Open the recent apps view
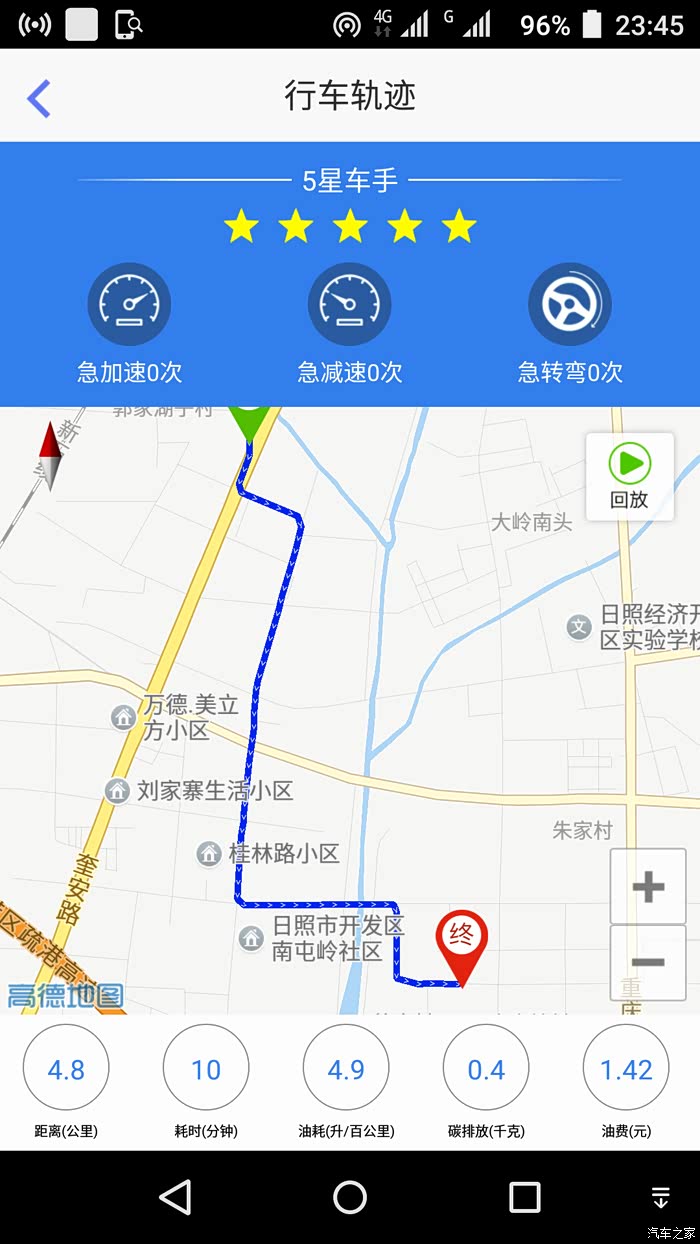 click(524, 1197)
